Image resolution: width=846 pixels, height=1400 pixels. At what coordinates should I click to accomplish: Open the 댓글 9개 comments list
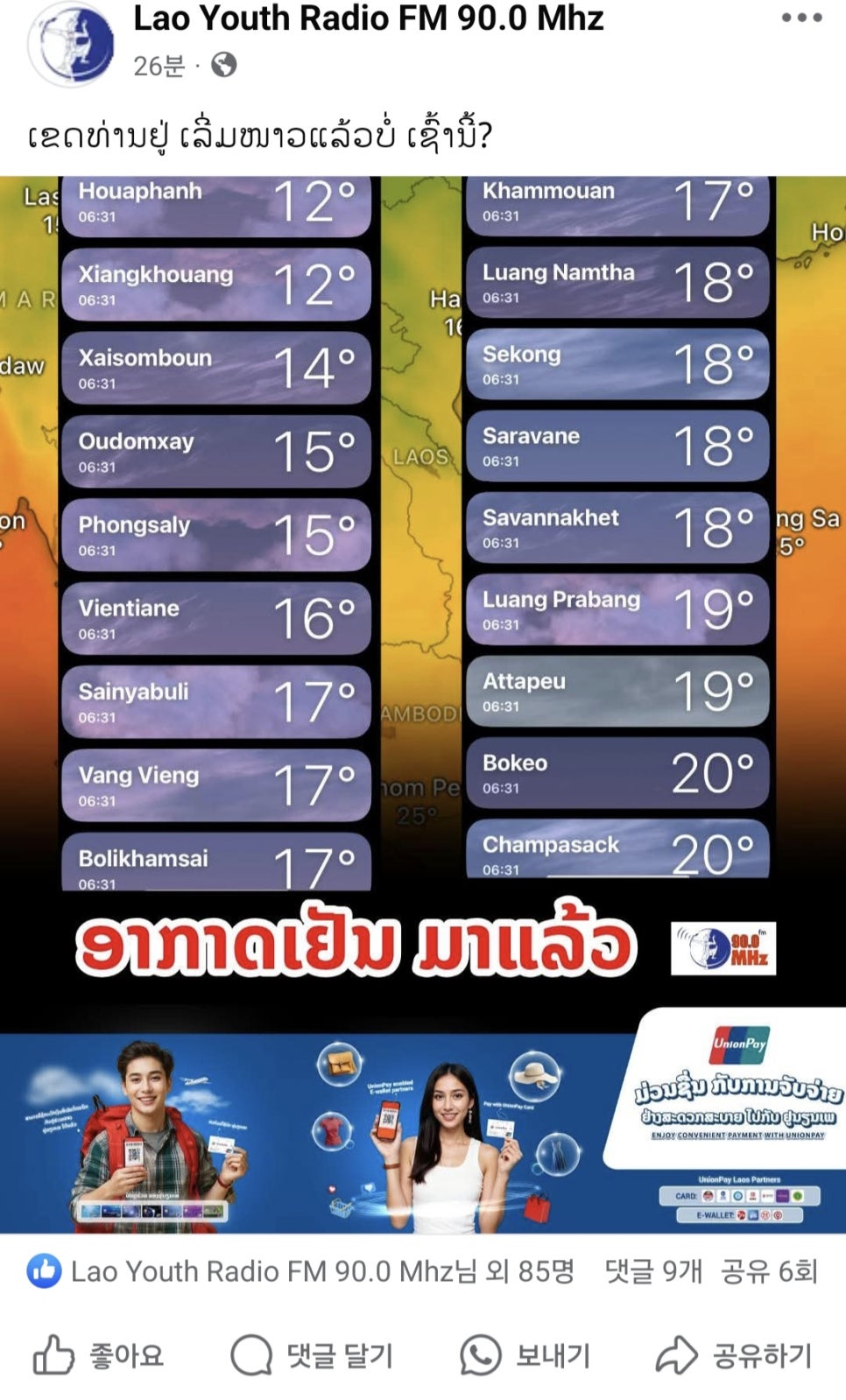653,1270
